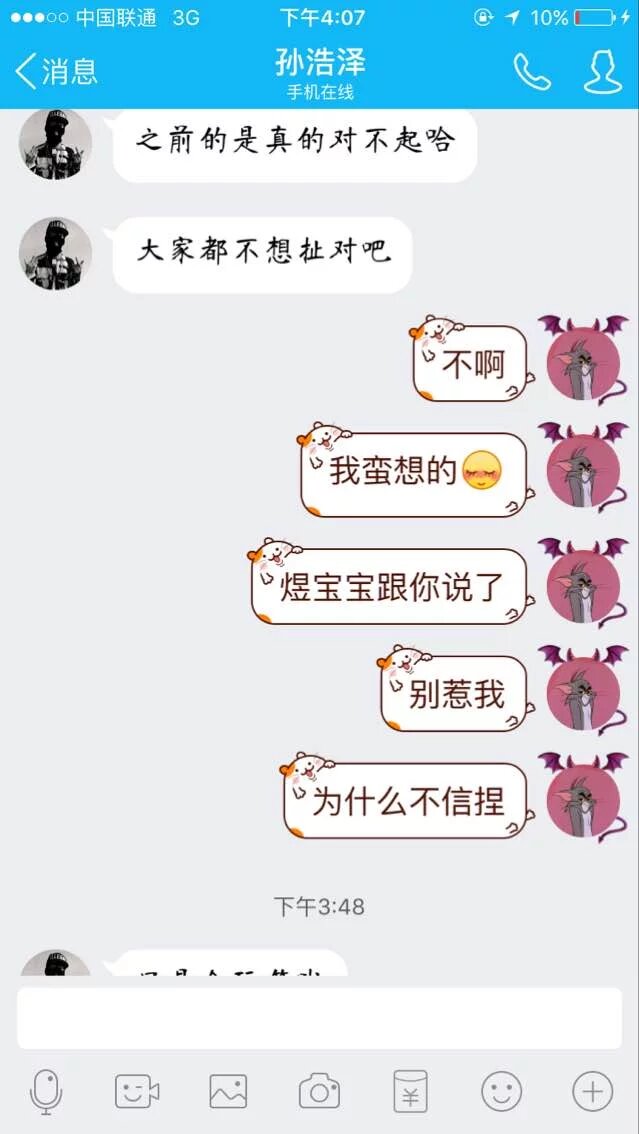Send a red packet
Image resolution: width=639 pixels, height=1134 pixels.
410,1091
